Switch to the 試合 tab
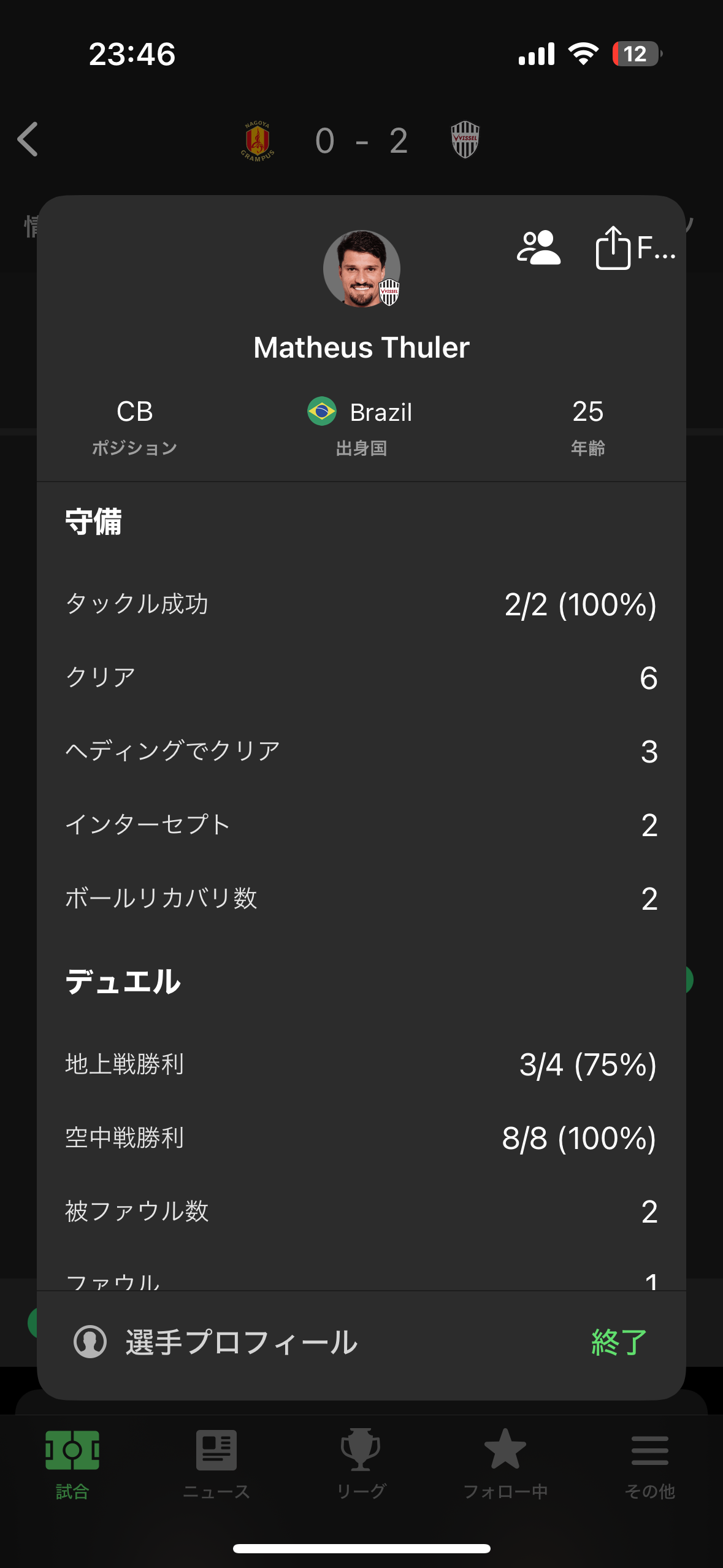The width and height of the screenshot is (723, 1568). coord(72,1464)
